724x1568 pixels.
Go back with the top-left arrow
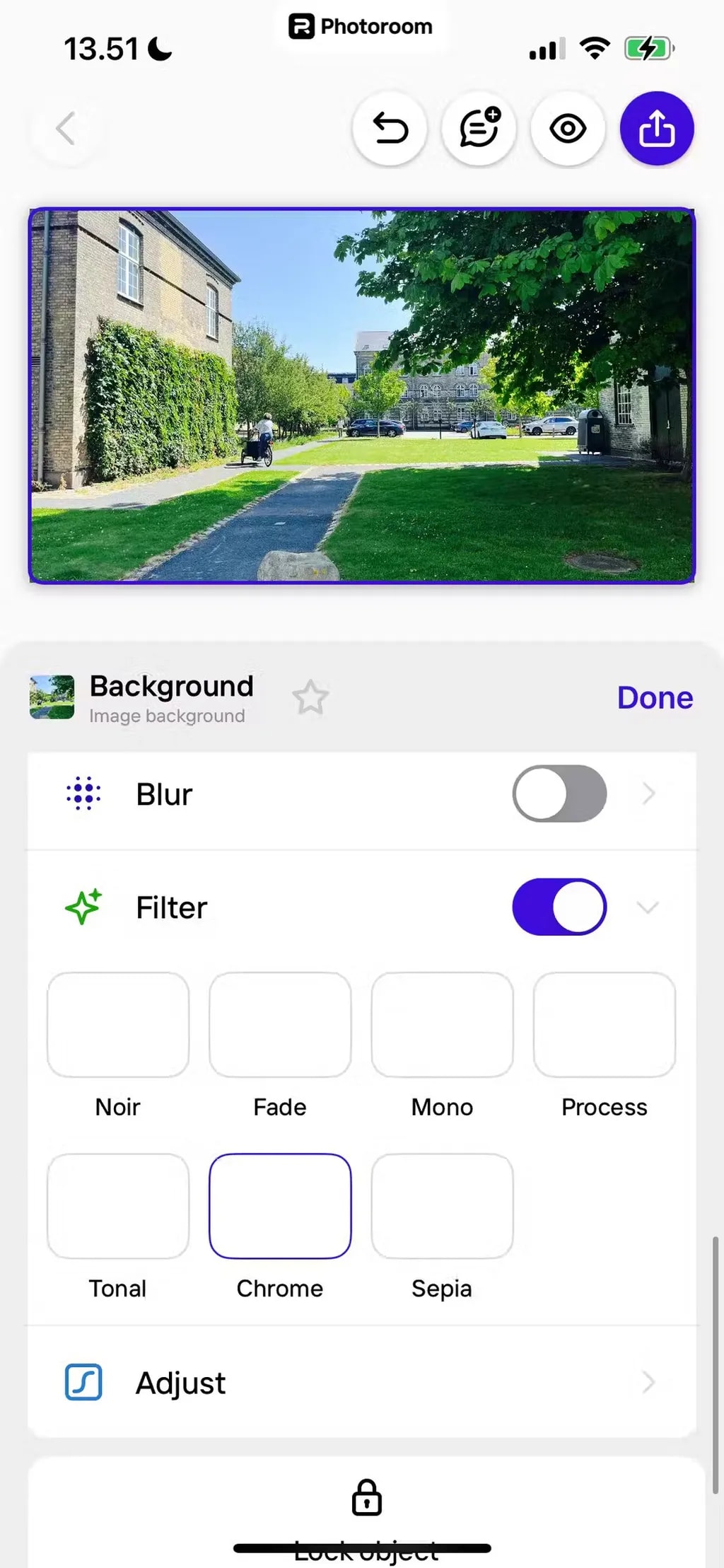pyautogui.click(x=66, y=129)
